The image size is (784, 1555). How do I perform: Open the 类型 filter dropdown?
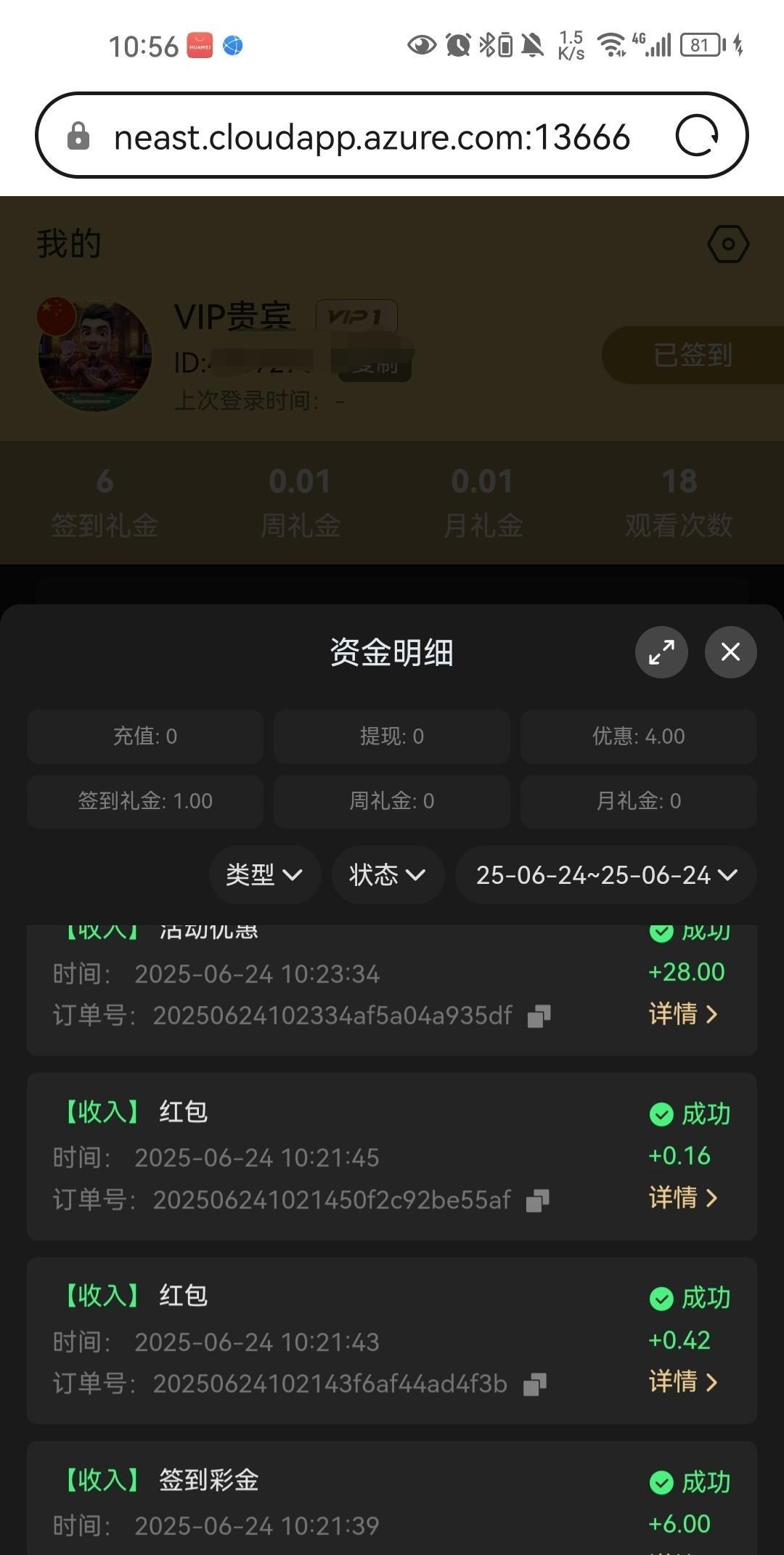pyautogui.click(x=264, y=874)
